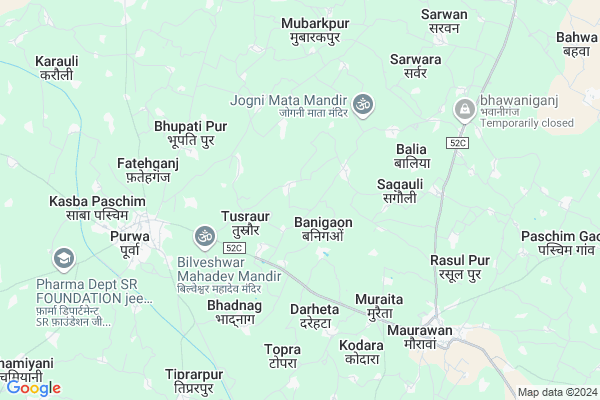
Task: Open the Bilveshwar Mahadev Mandir temple marker
Action: click(204, 237)
